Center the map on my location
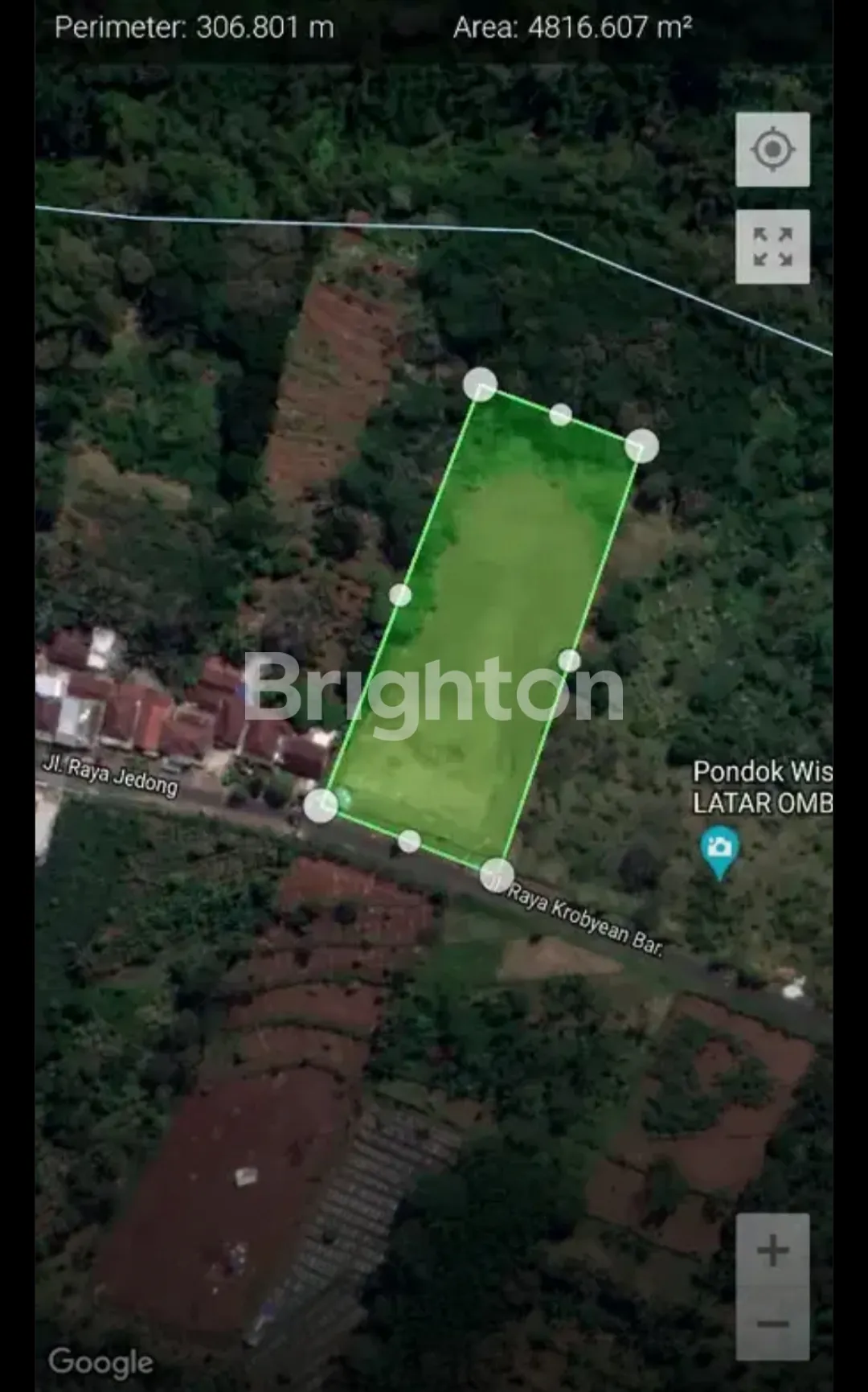 click(772, 150)
